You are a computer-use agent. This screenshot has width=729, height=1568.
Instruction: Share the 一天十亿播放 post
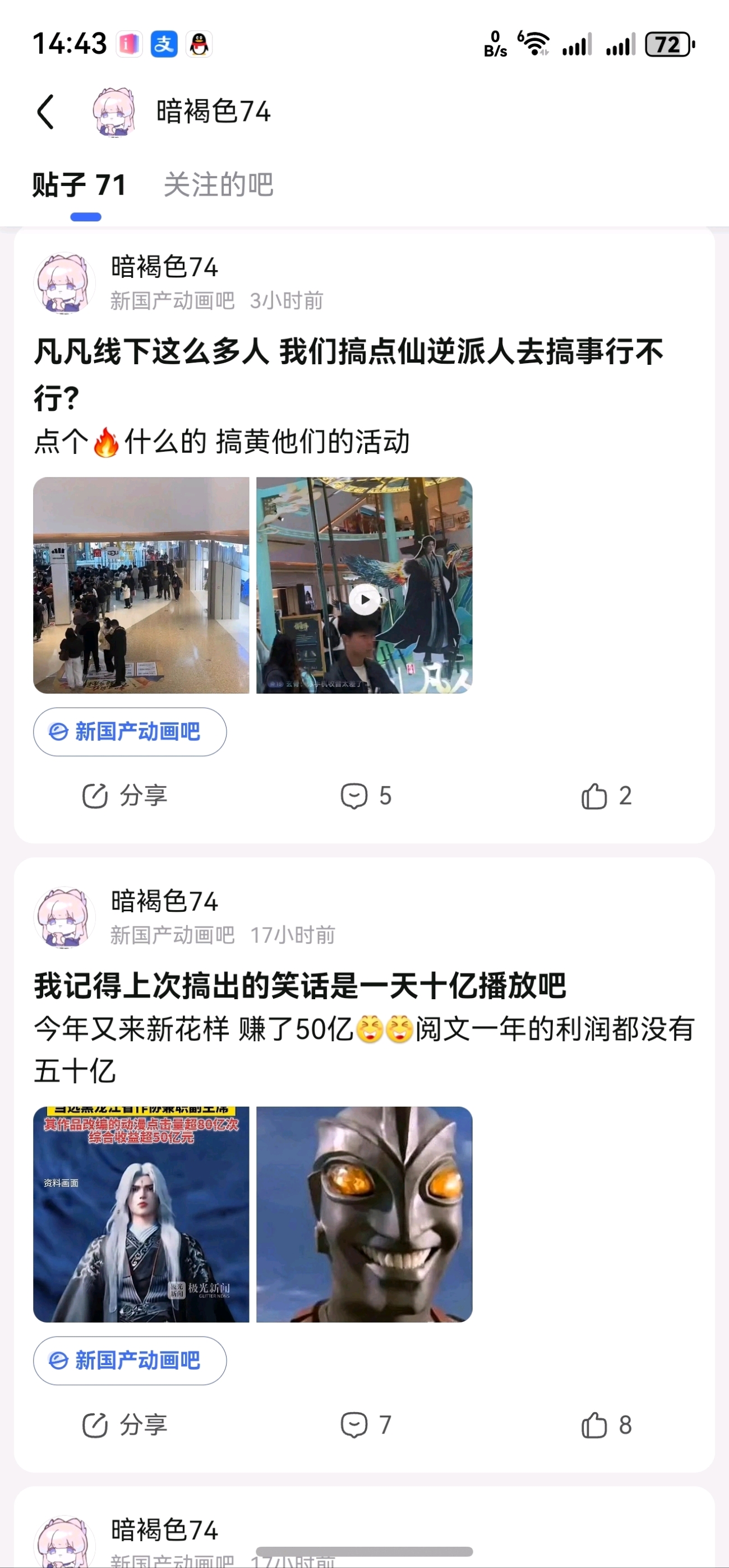[x=125, y=1425]
